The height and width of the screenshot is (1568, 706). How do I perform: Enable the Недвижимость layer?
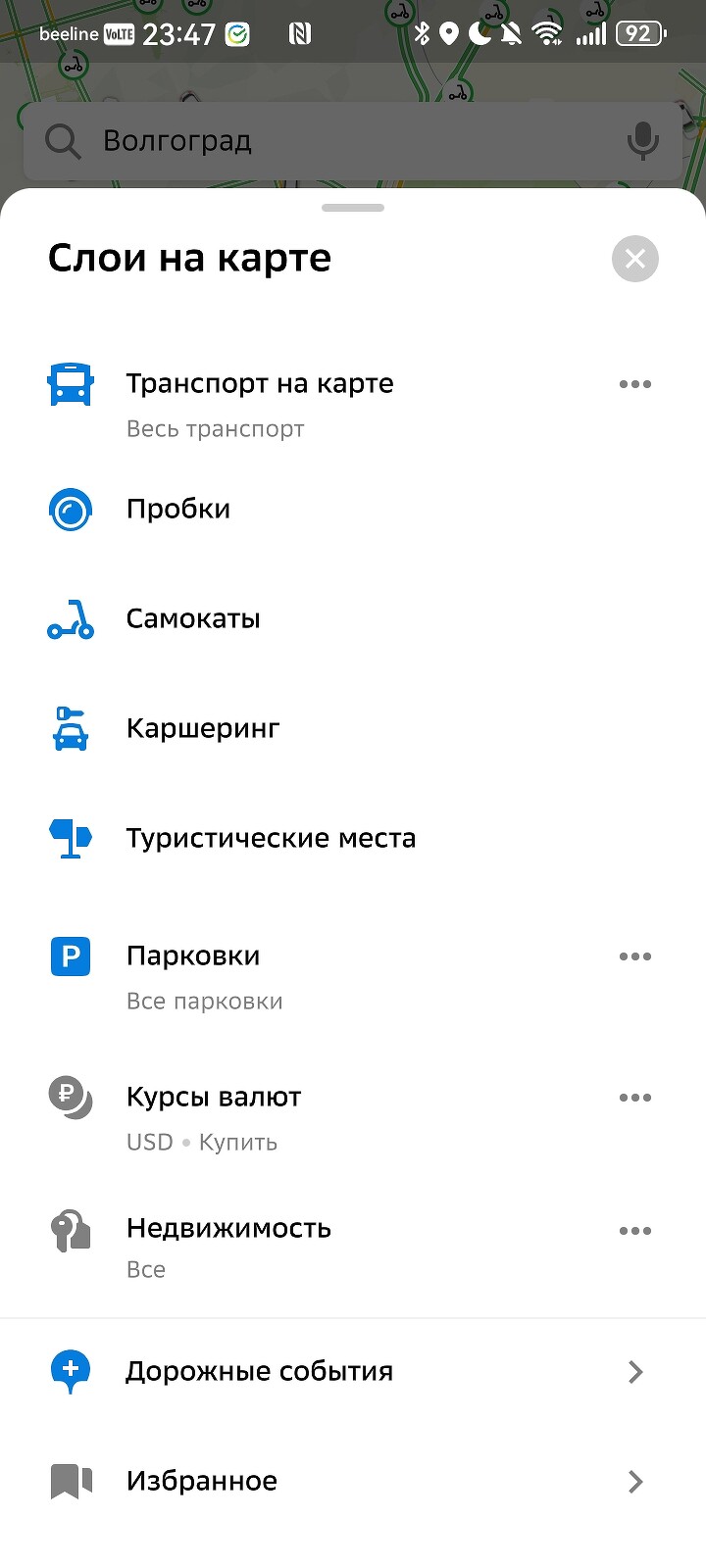[228, 1229]
